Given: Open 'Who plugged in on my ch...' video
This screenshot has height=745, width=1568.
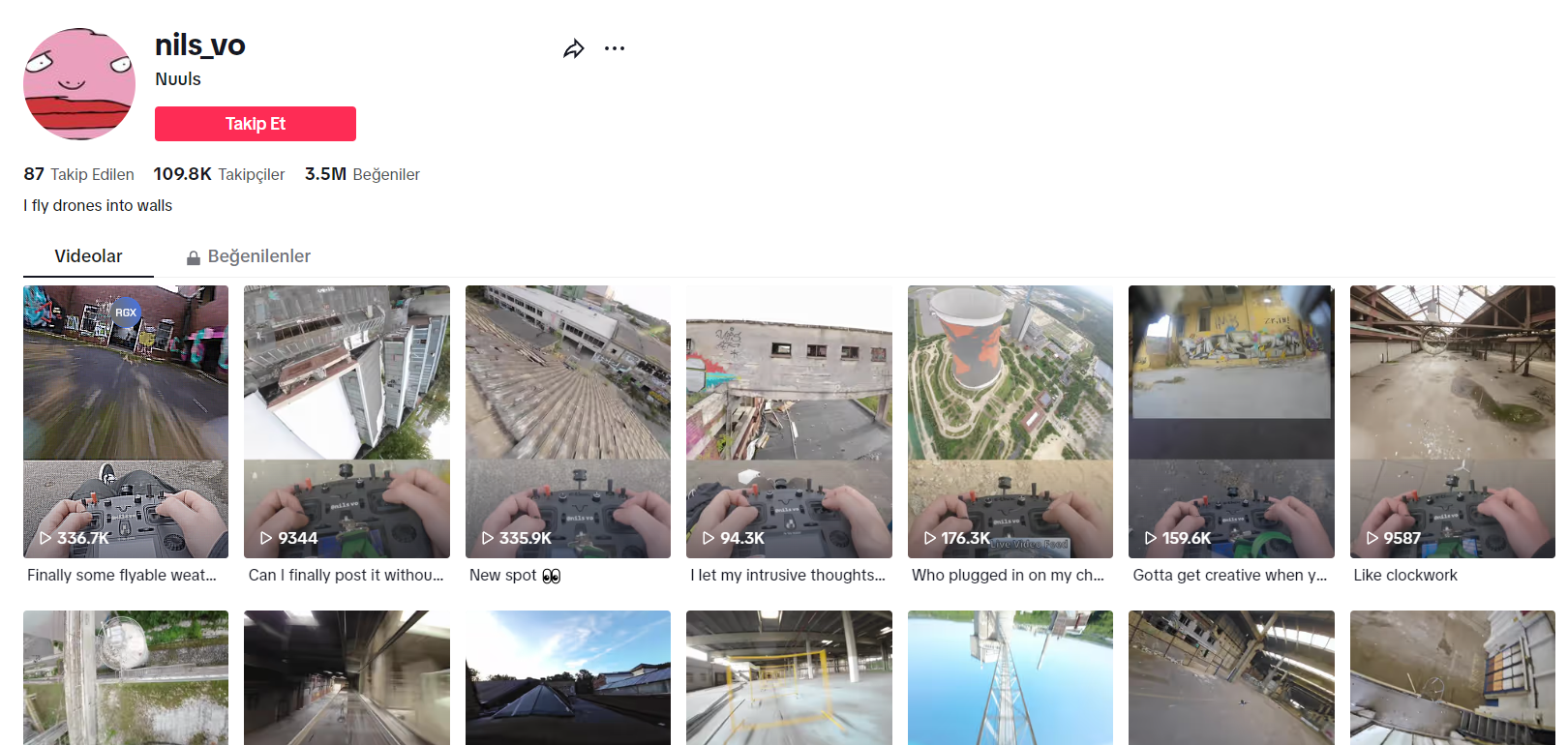Looking at the screenshot, I should pos(1010,421).
